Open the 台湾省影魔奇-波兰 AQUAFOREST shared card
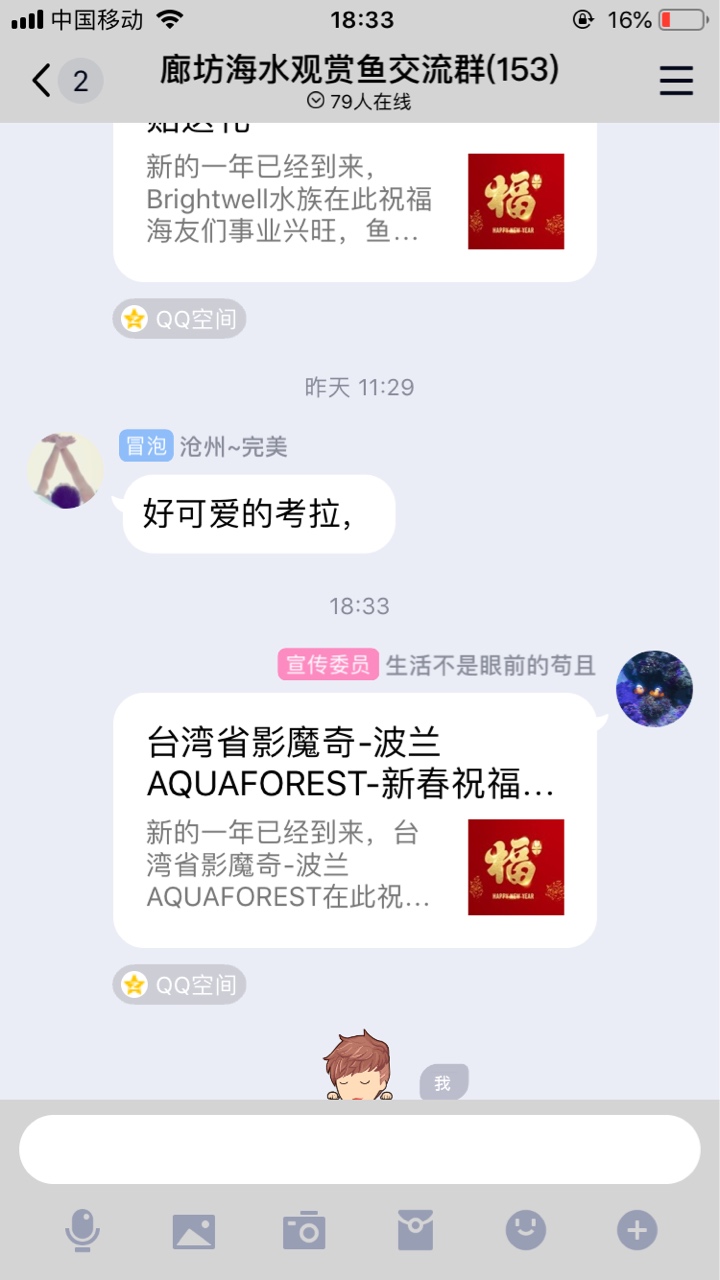Screen dimensions: 720x1280 [x=354, y=819]
